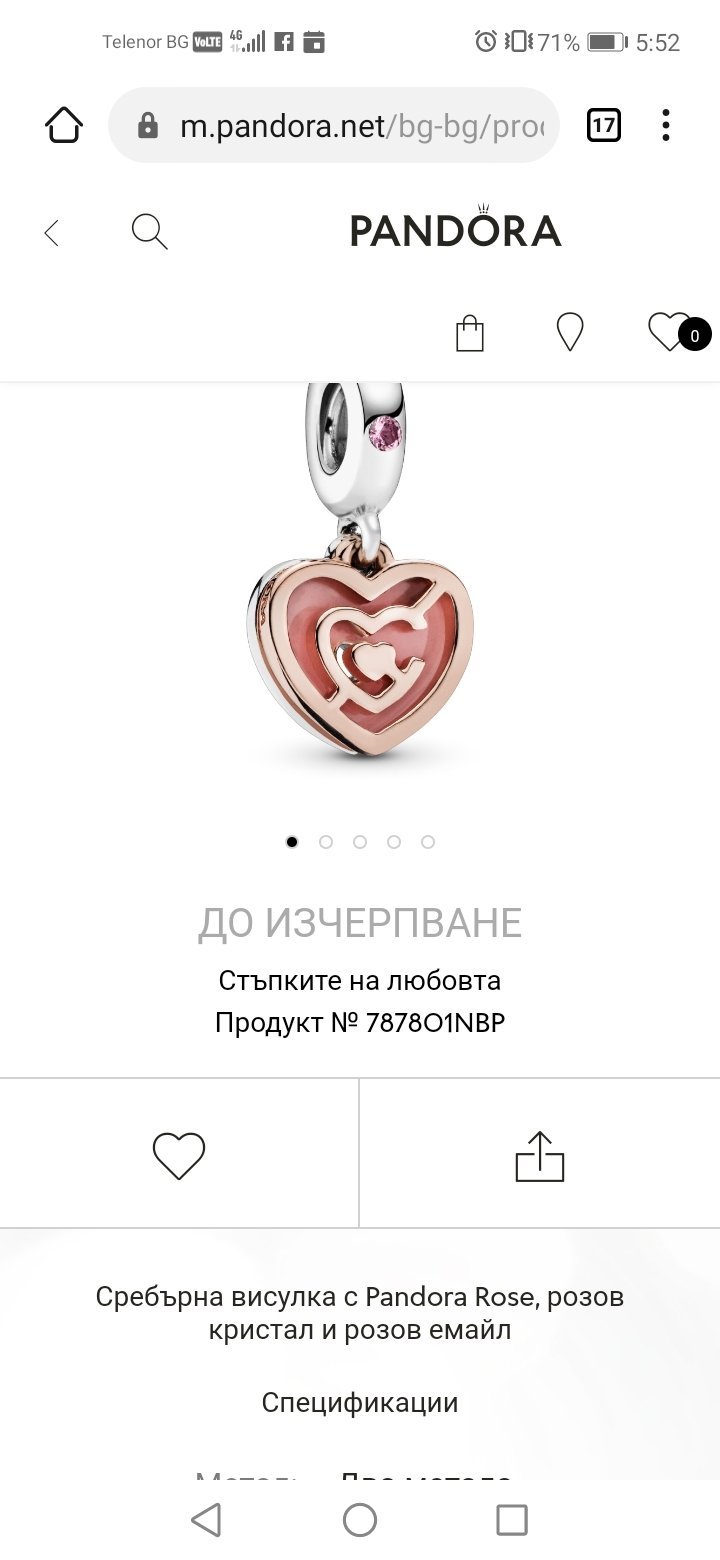Open recent apps
The width and height of the screenshot is (720, 1560).
512,1520
